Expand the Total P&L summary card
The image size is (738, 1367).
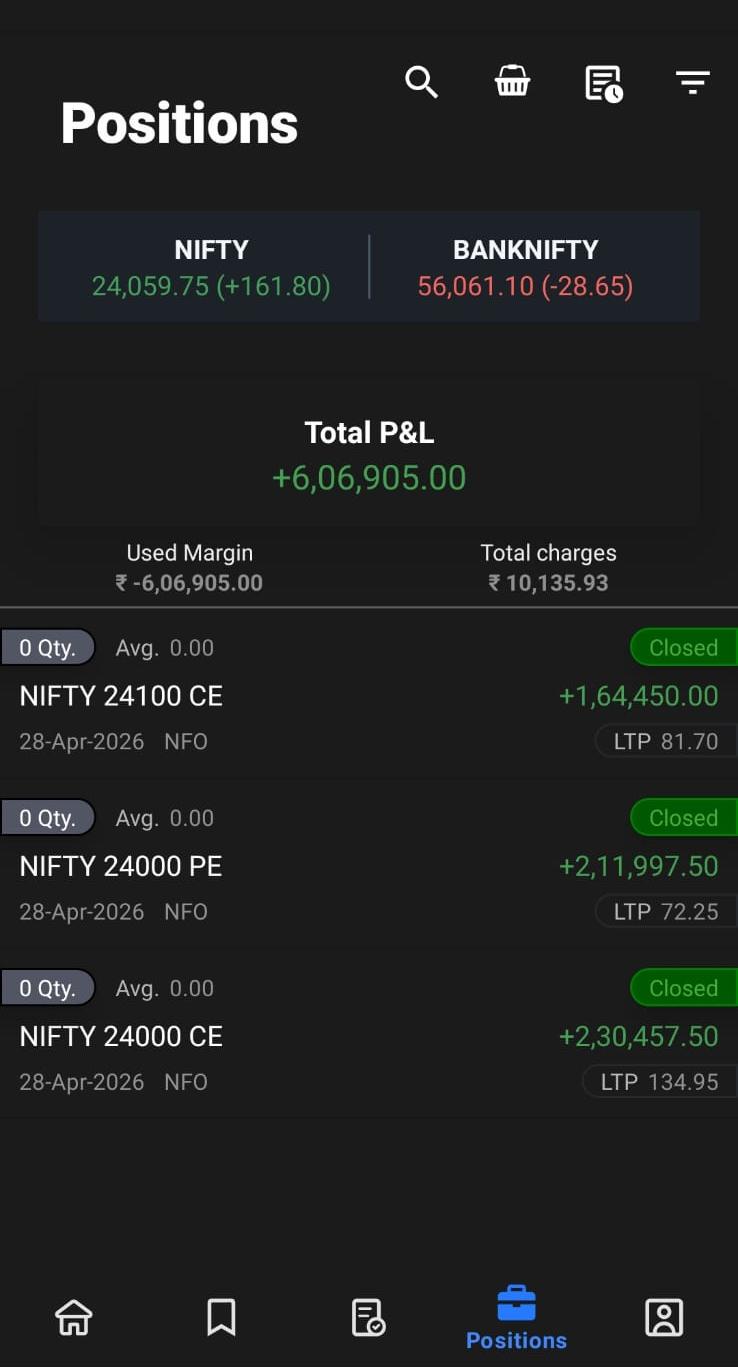pos(369,453)
